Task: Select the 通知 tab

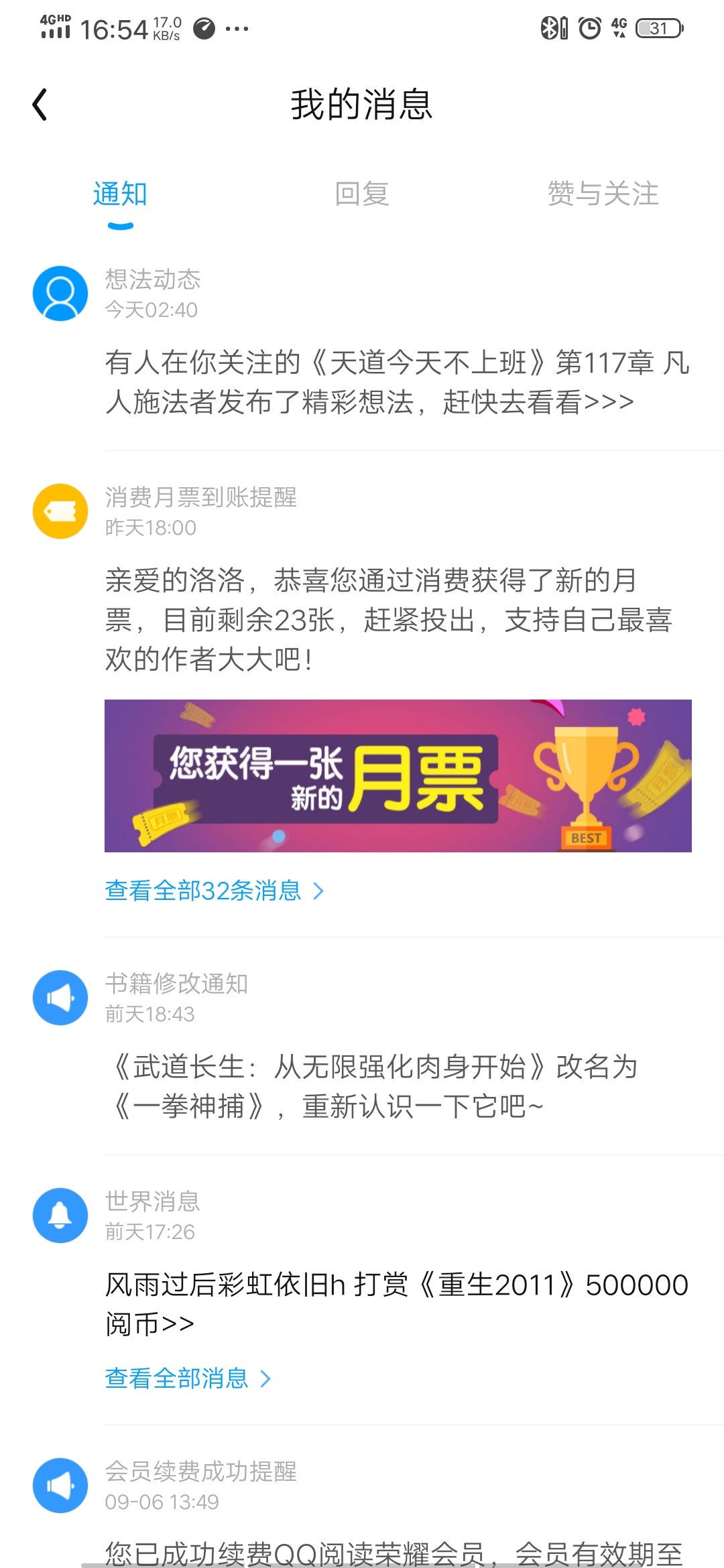Action: [120, 194]
